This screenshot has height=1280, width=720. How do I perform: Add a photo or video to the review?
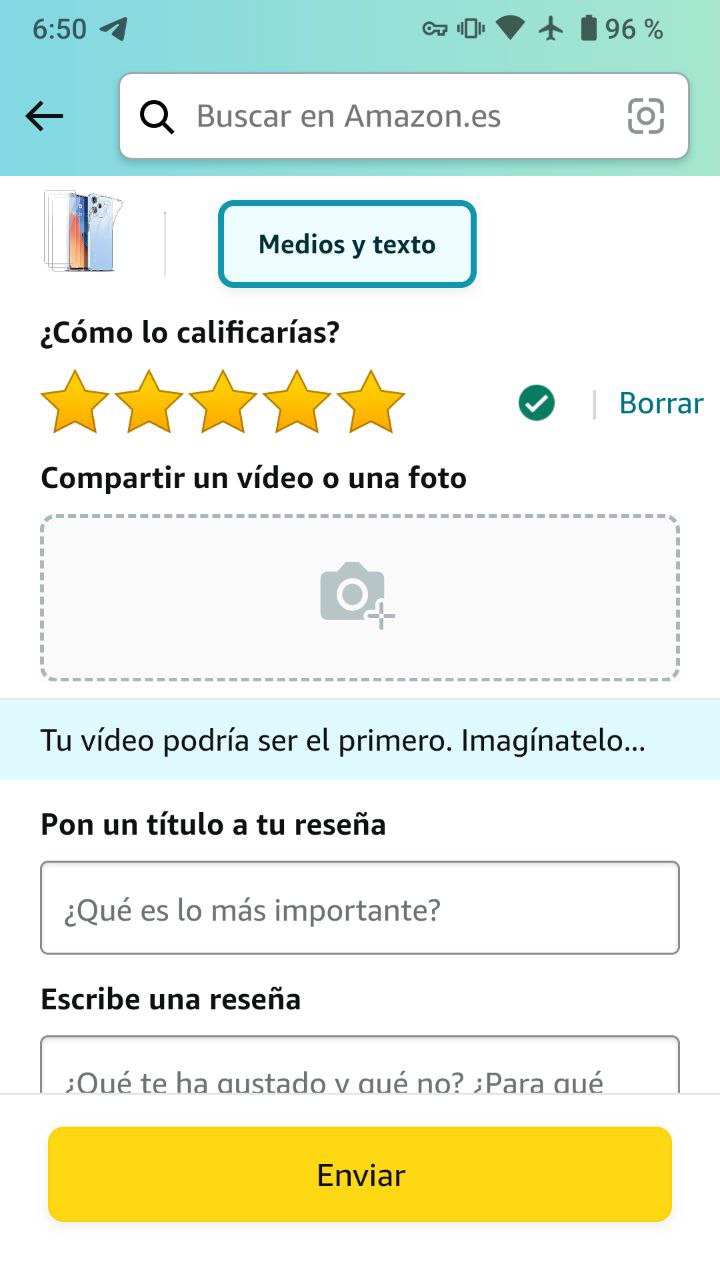359,597
